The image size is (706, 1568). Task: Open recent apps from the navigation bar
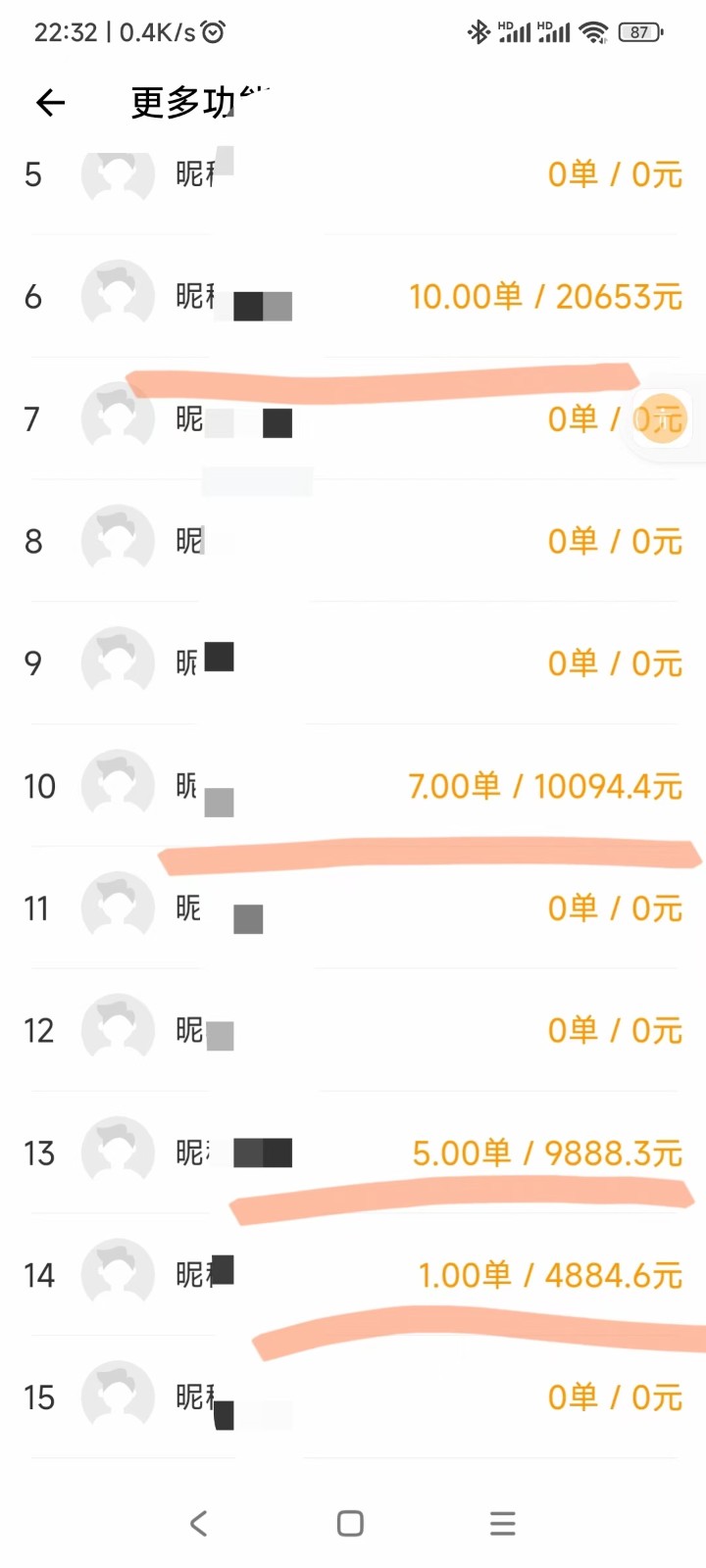pos(502,1523)
